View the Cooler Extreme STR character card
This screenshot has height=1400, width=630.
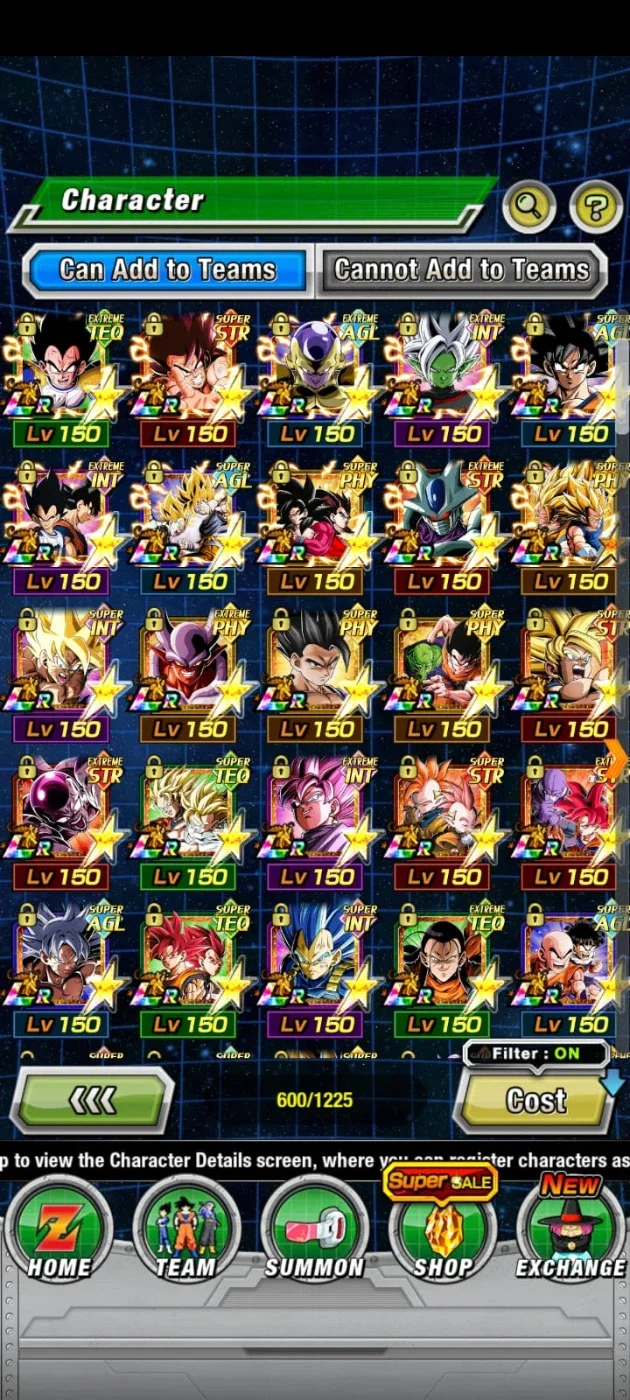click(443, 527)
